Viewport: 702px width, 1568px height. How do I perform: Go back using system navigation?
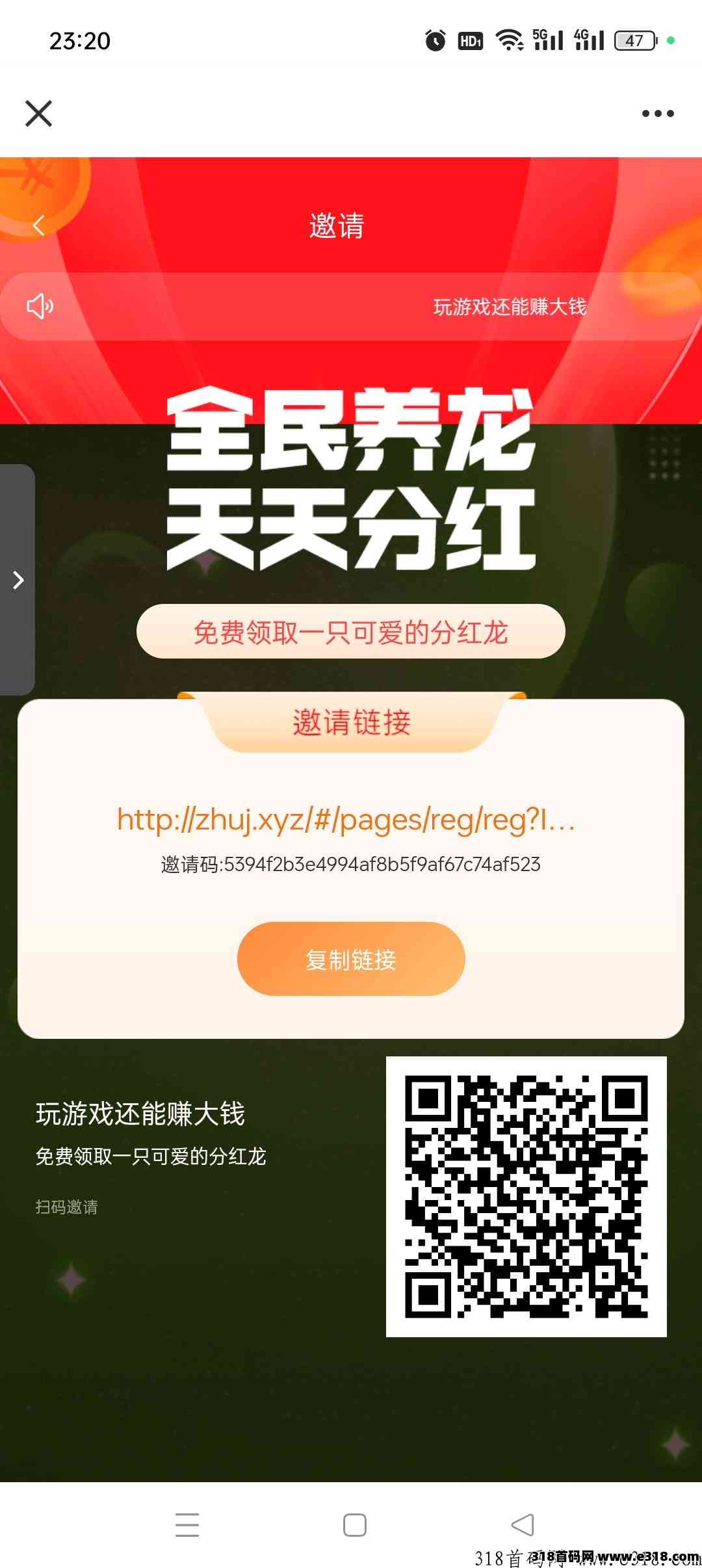[522, 1524]
